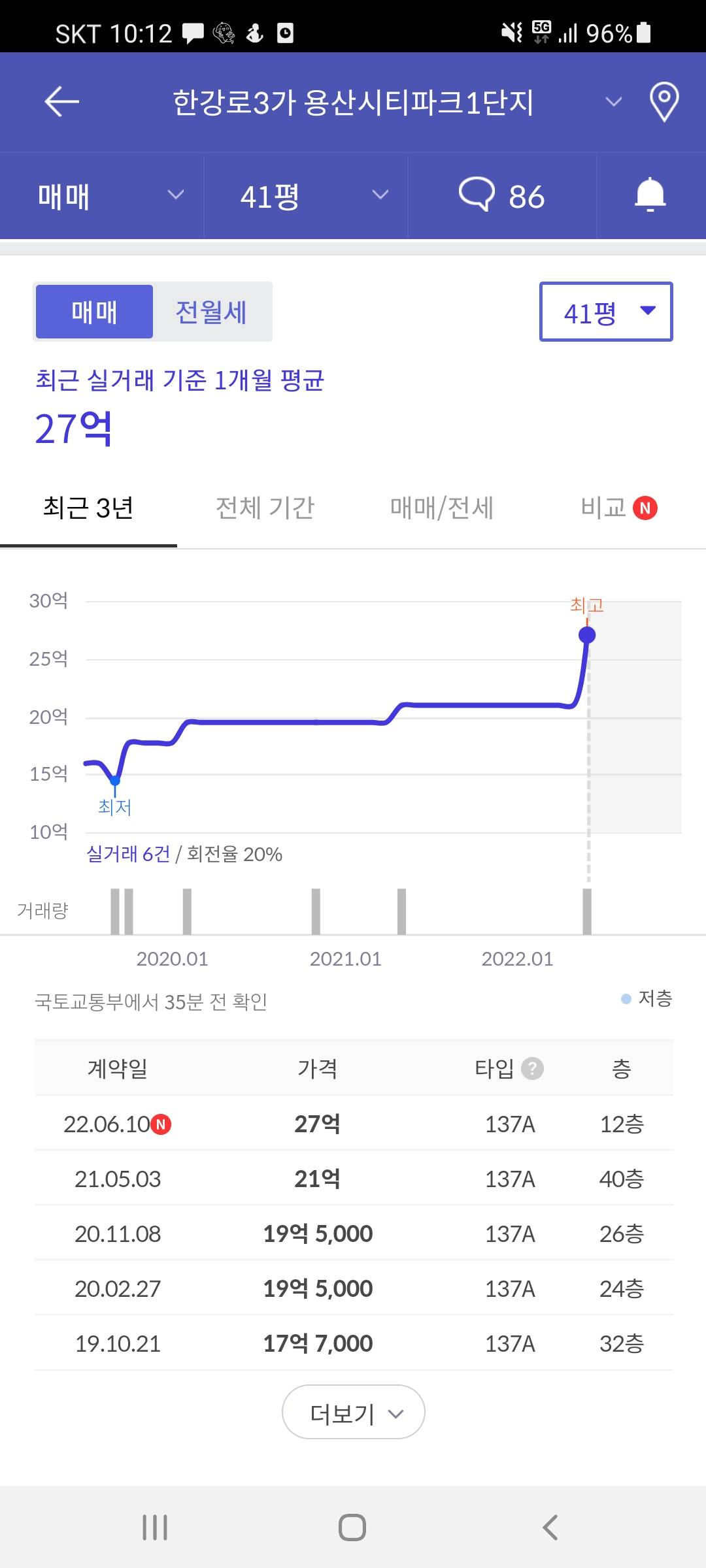View the 86 comments

click(502, 196)
